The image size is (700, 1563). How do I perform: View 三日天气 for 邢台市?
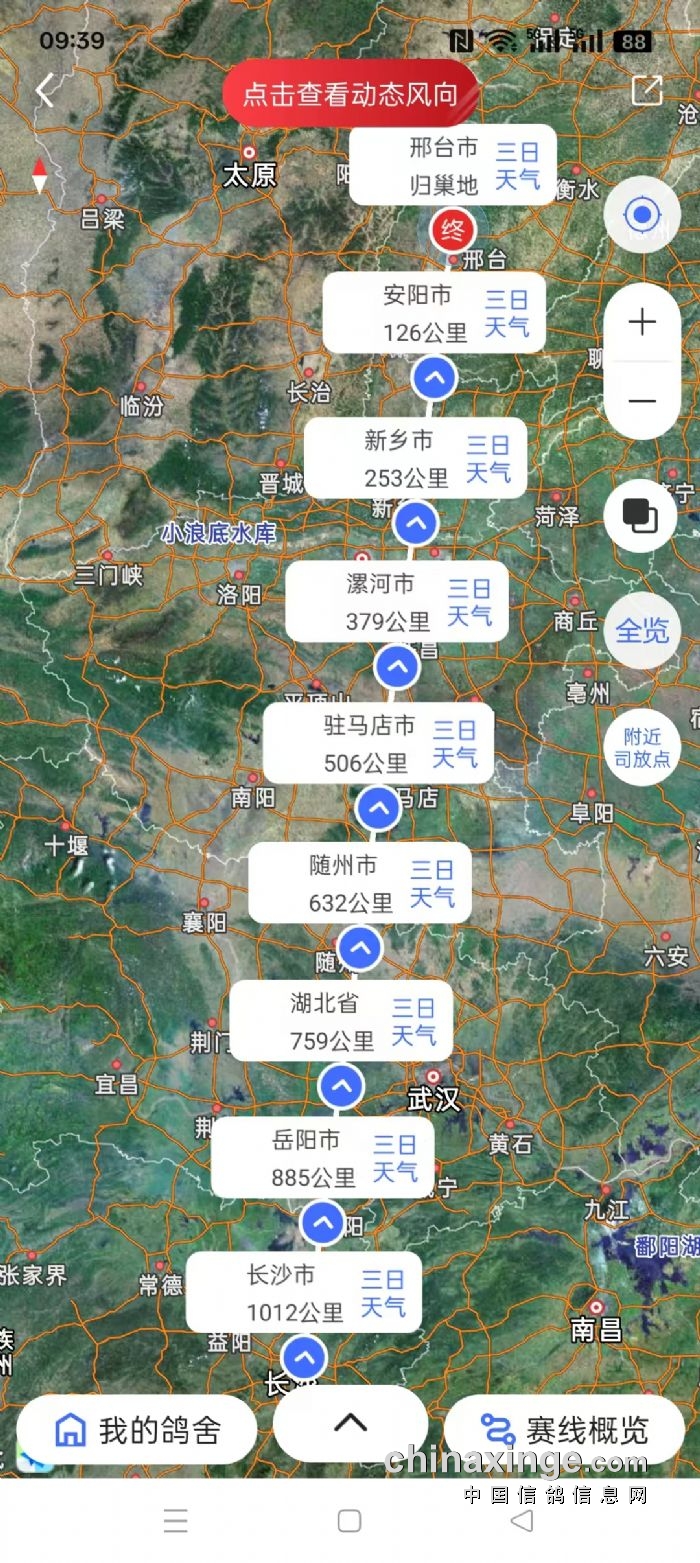517,166
